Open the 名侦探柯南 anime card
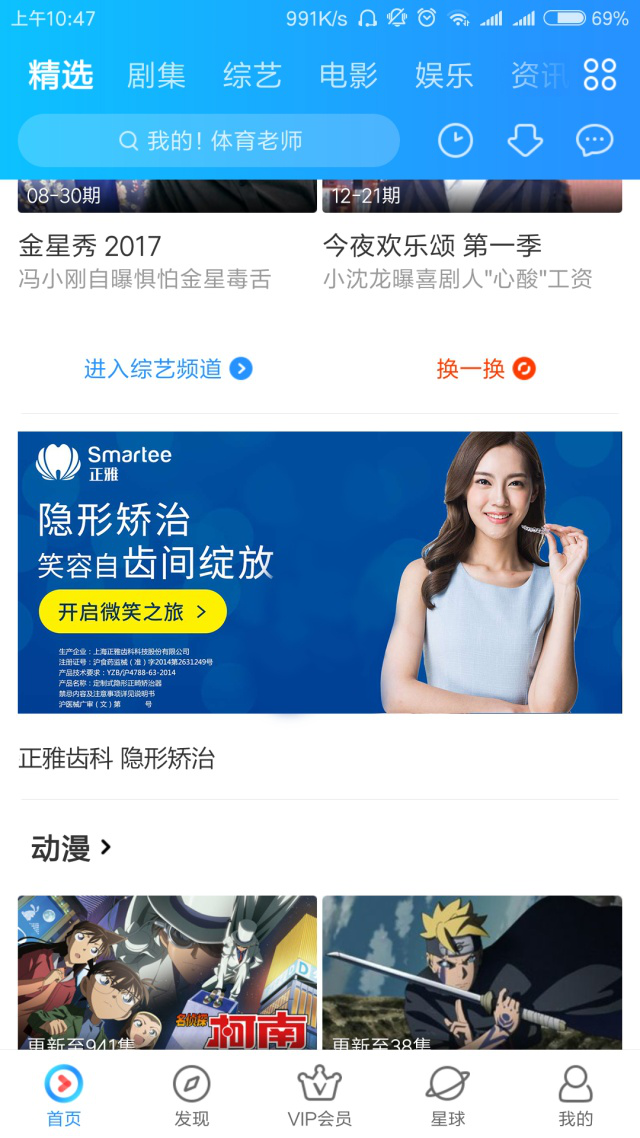Screen dimensions: 640x1138 coord(167,972)
